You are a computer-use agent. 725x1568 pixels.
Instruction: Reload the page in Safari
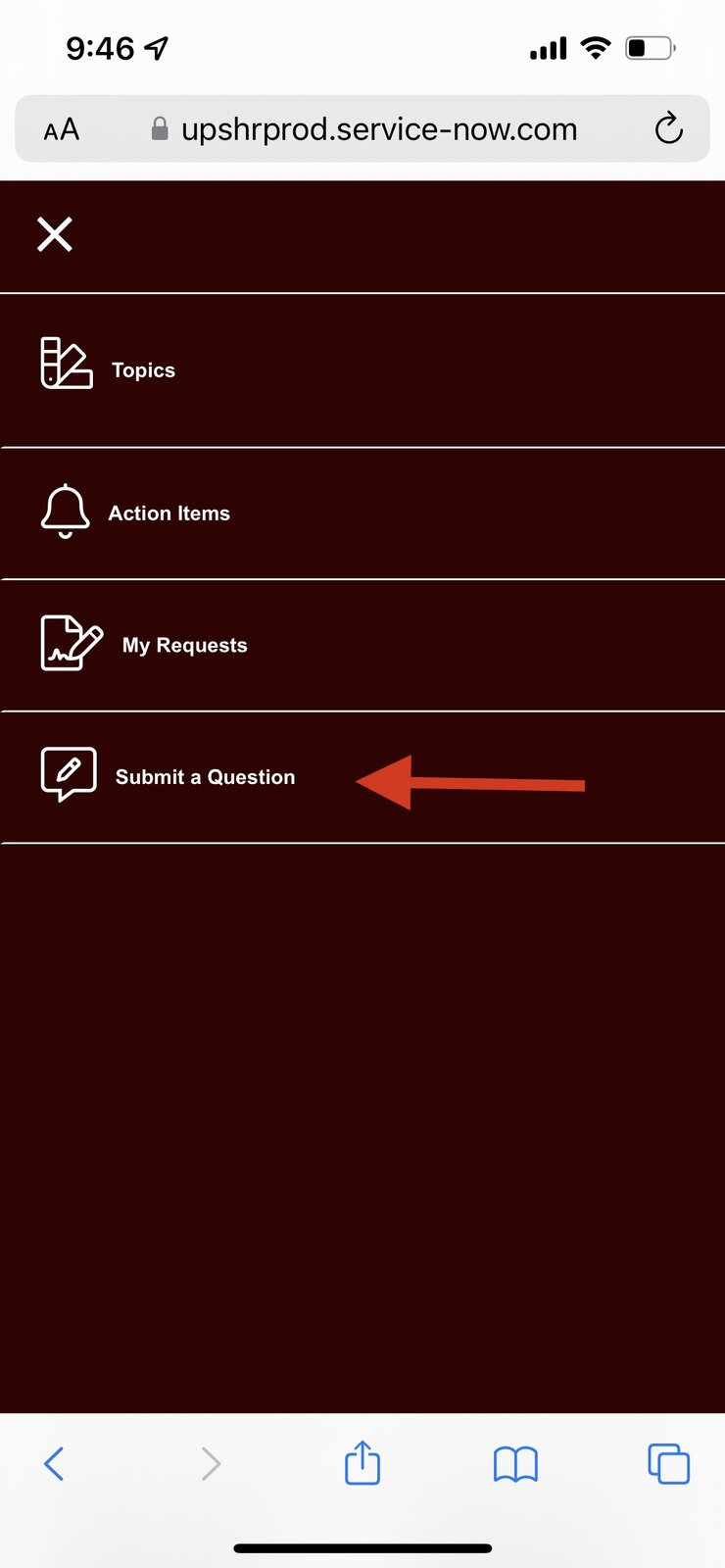[668, 128]
